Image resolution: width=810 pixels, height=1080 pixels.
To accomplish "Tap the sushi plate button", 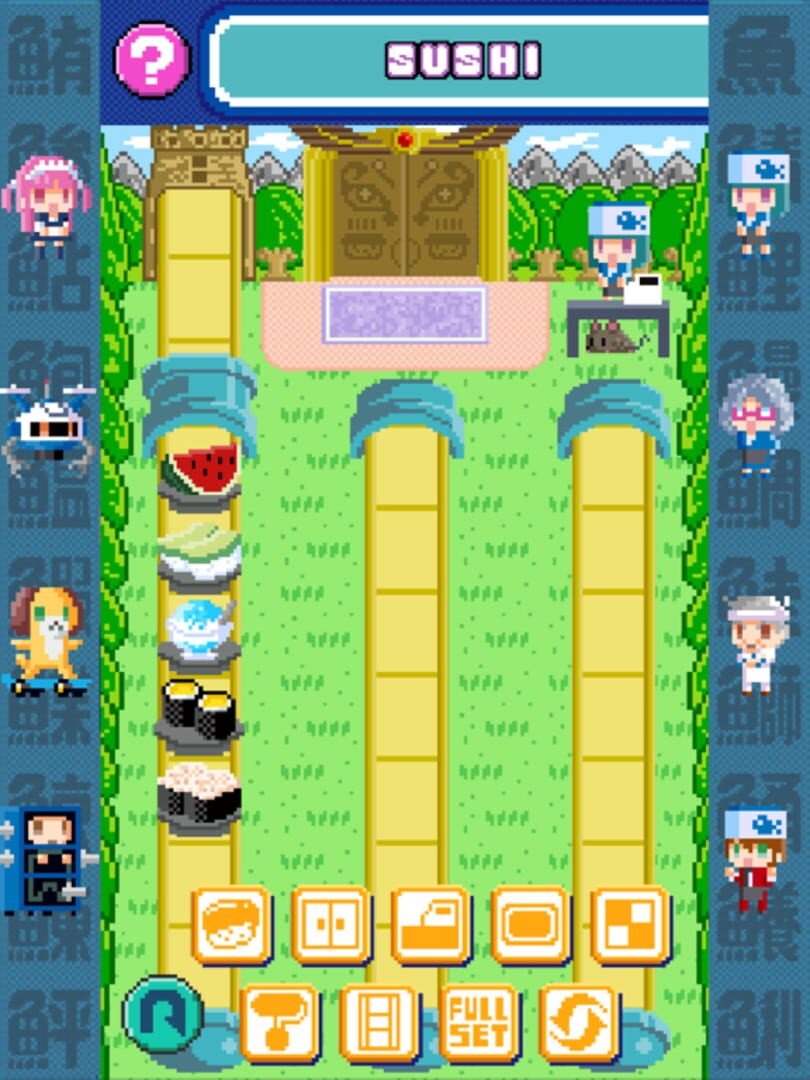I will (x=231, y=925).
